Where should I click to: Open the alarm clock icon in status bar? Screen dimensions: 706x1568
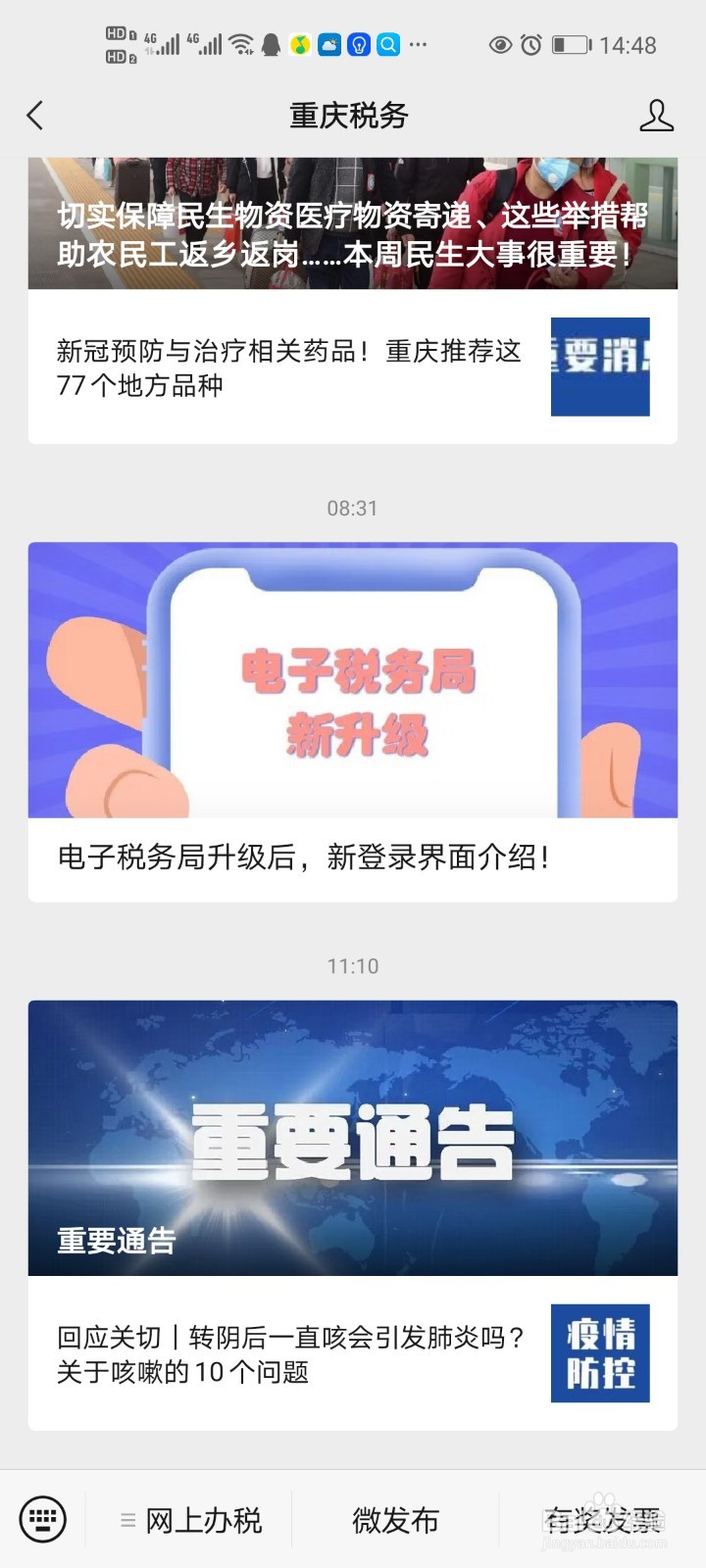(x=530, y=44)
